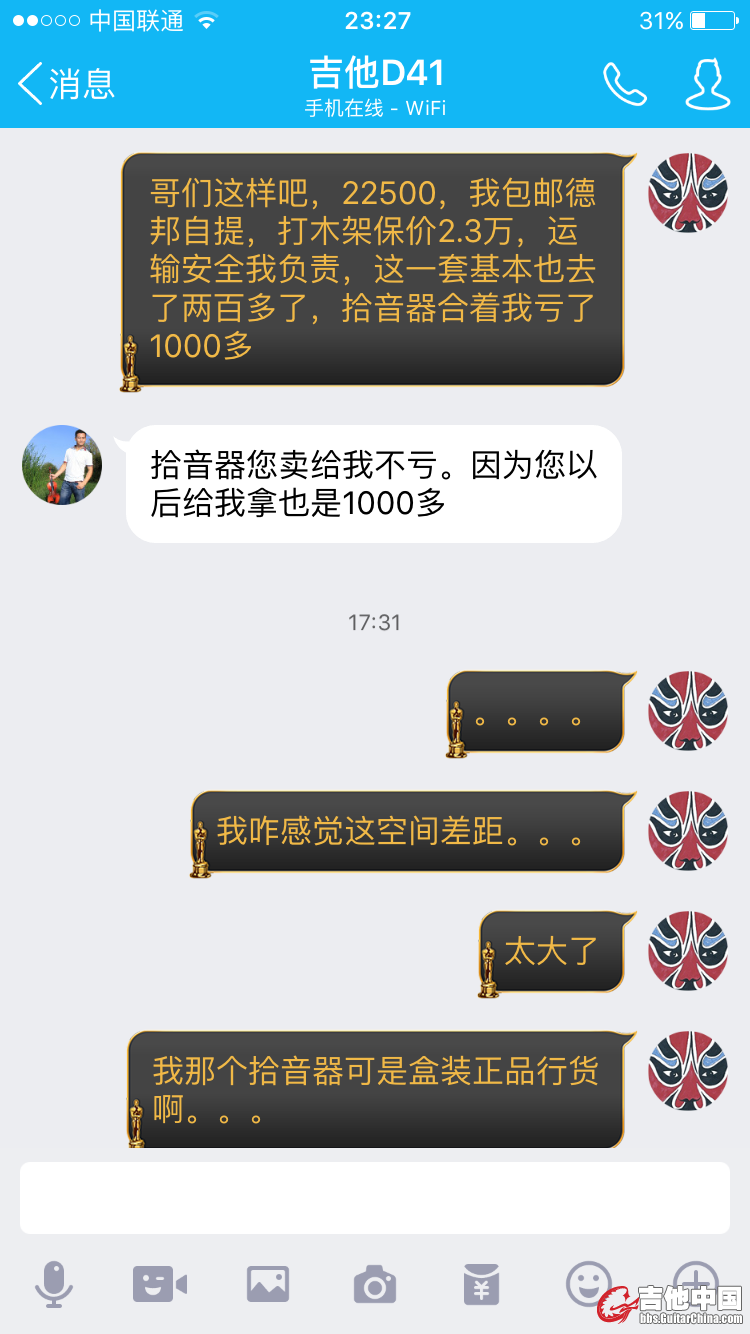Open the emoji panel
The image size is (750, 1334).
pyautogui.click(x=588, y=1281)
